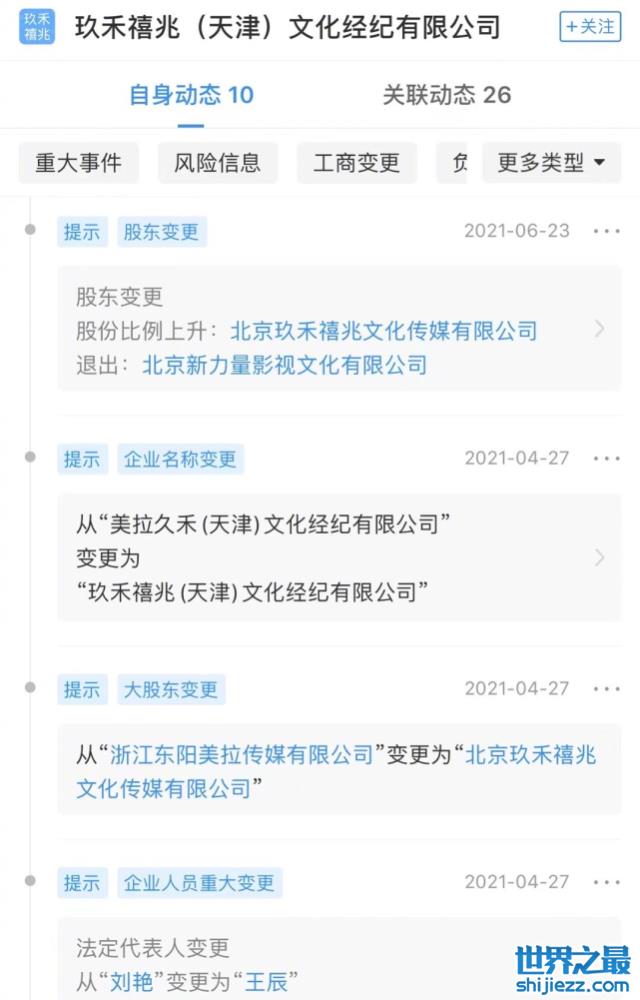Expand the 更多类型 dropdown

pos(551,163)
